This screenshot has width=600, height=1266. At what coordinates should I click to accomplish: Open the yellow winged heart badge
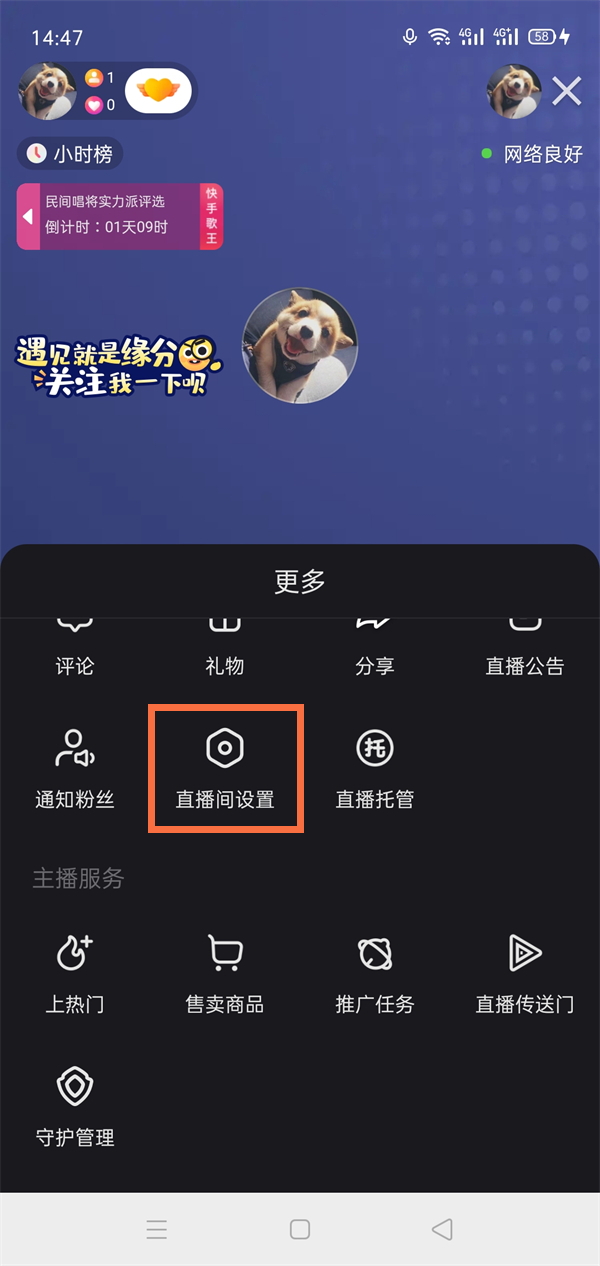click(x=157, y=91)
